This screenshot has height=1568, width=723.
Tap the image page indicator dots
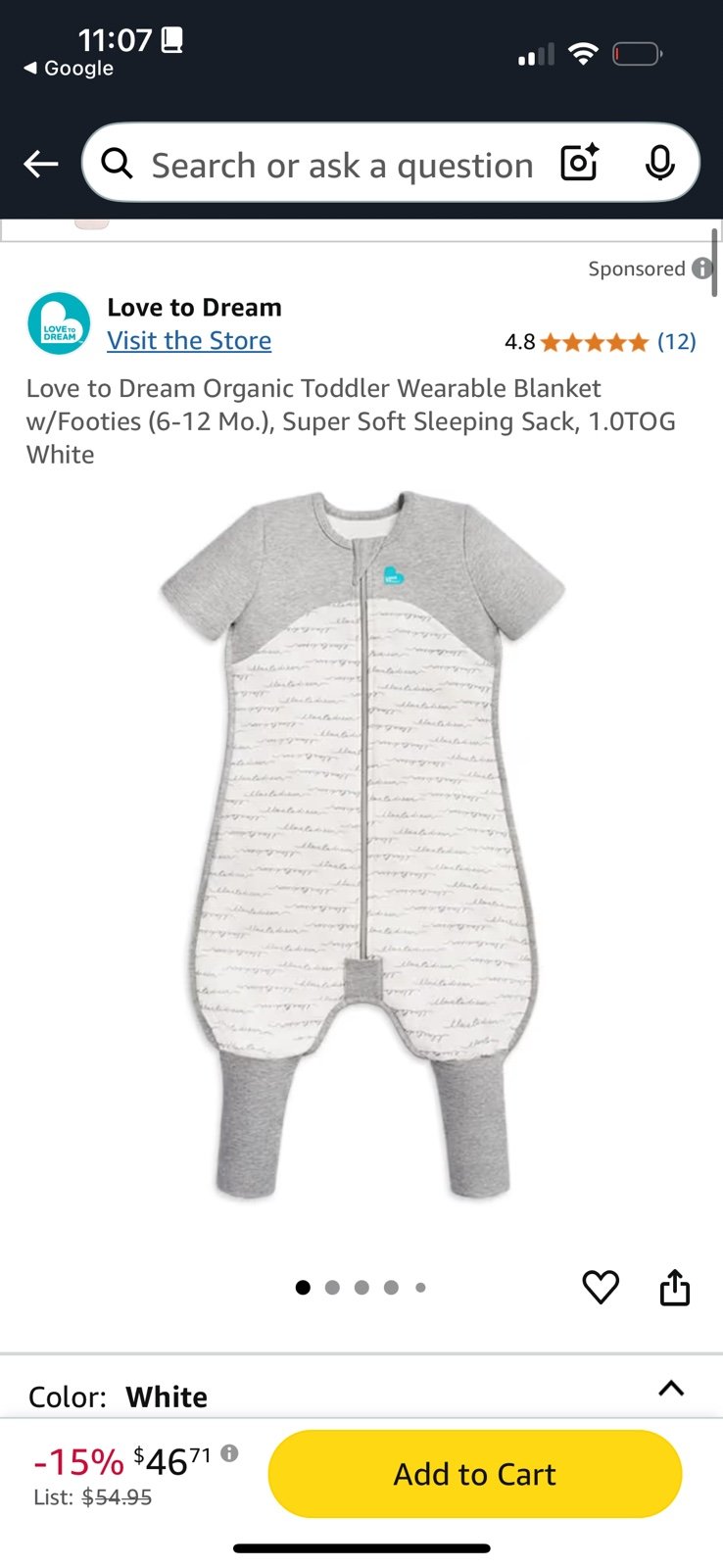(x=361, y=1288)
